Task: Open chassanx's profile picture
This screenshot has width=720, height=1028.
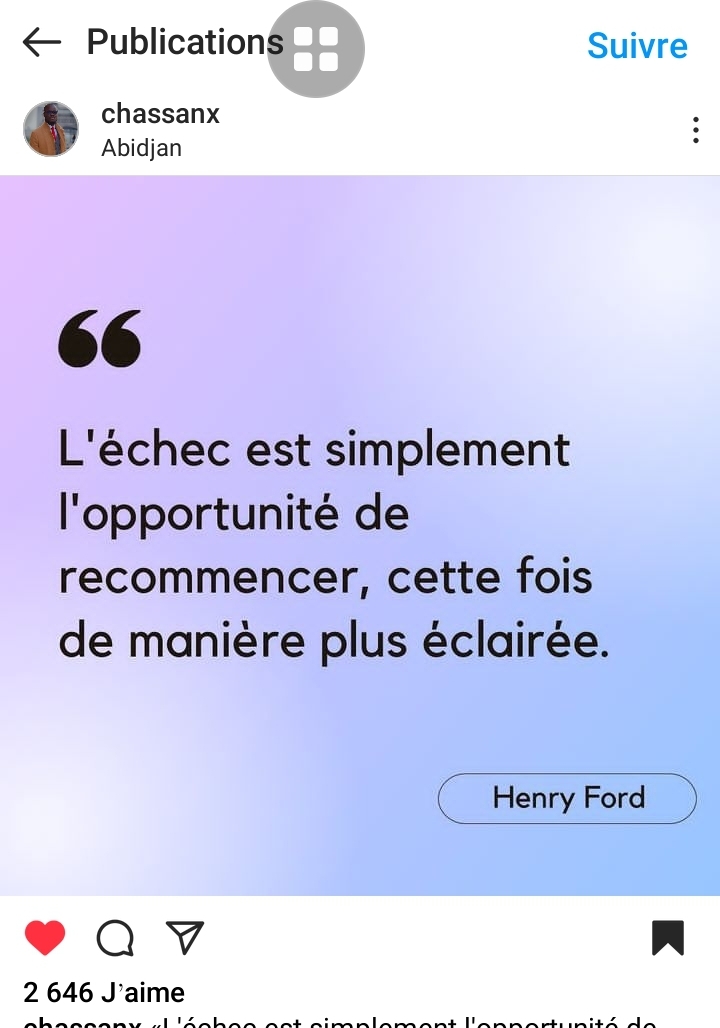Action: coord(51,129)
